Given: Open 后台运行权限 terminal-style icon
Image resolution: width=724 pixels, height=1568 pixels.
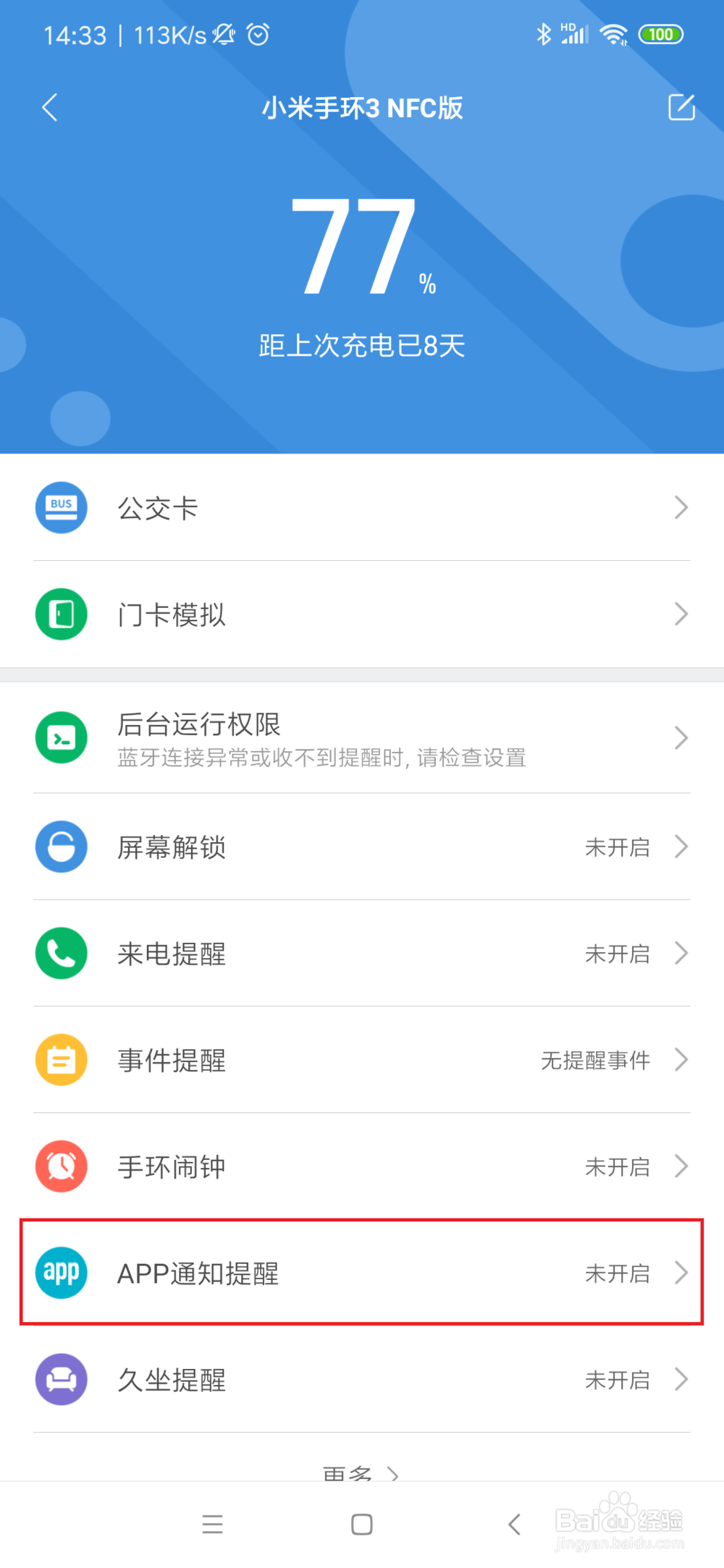Looking at the screenshot, I should (x=61, y=737).
